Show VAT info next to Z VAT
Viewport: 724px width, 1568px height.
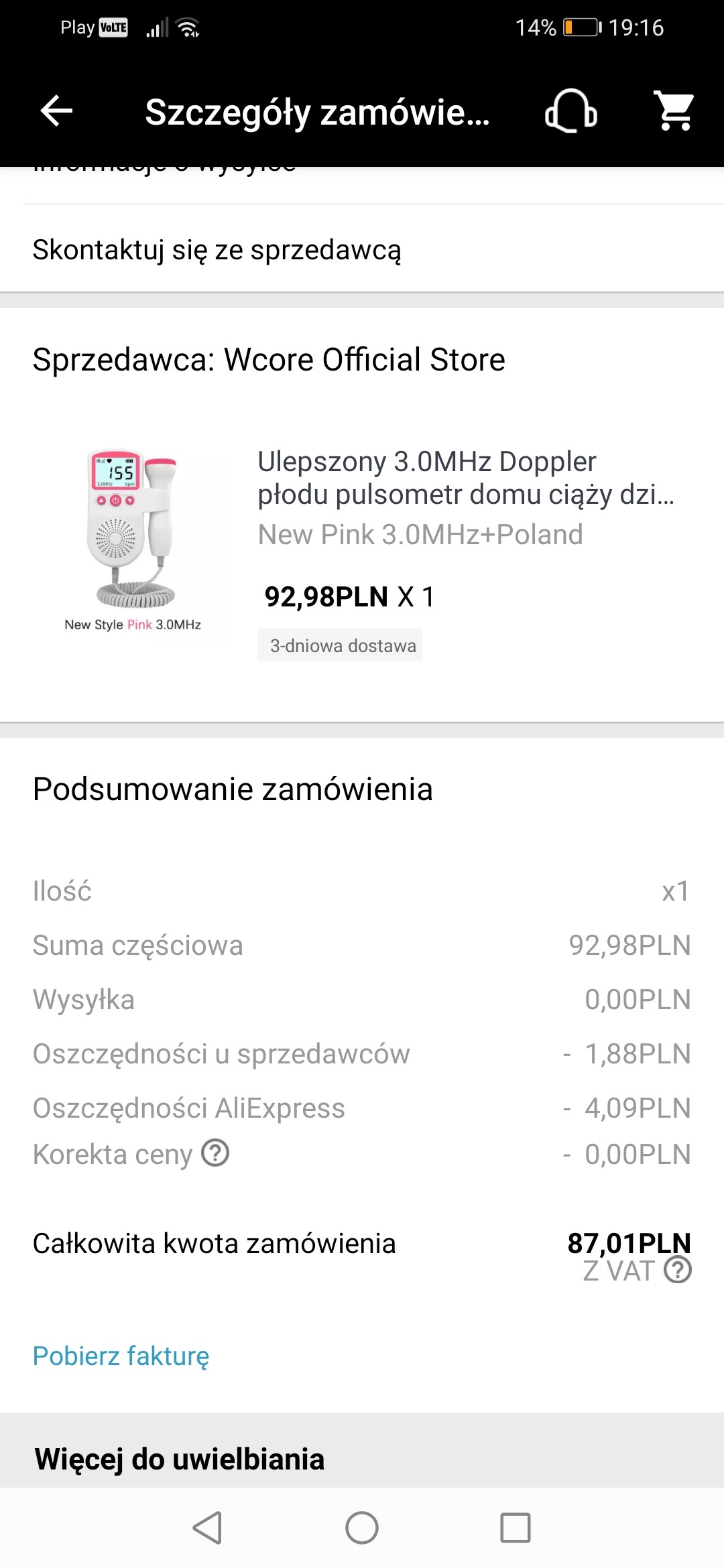tap(678, 1270)
